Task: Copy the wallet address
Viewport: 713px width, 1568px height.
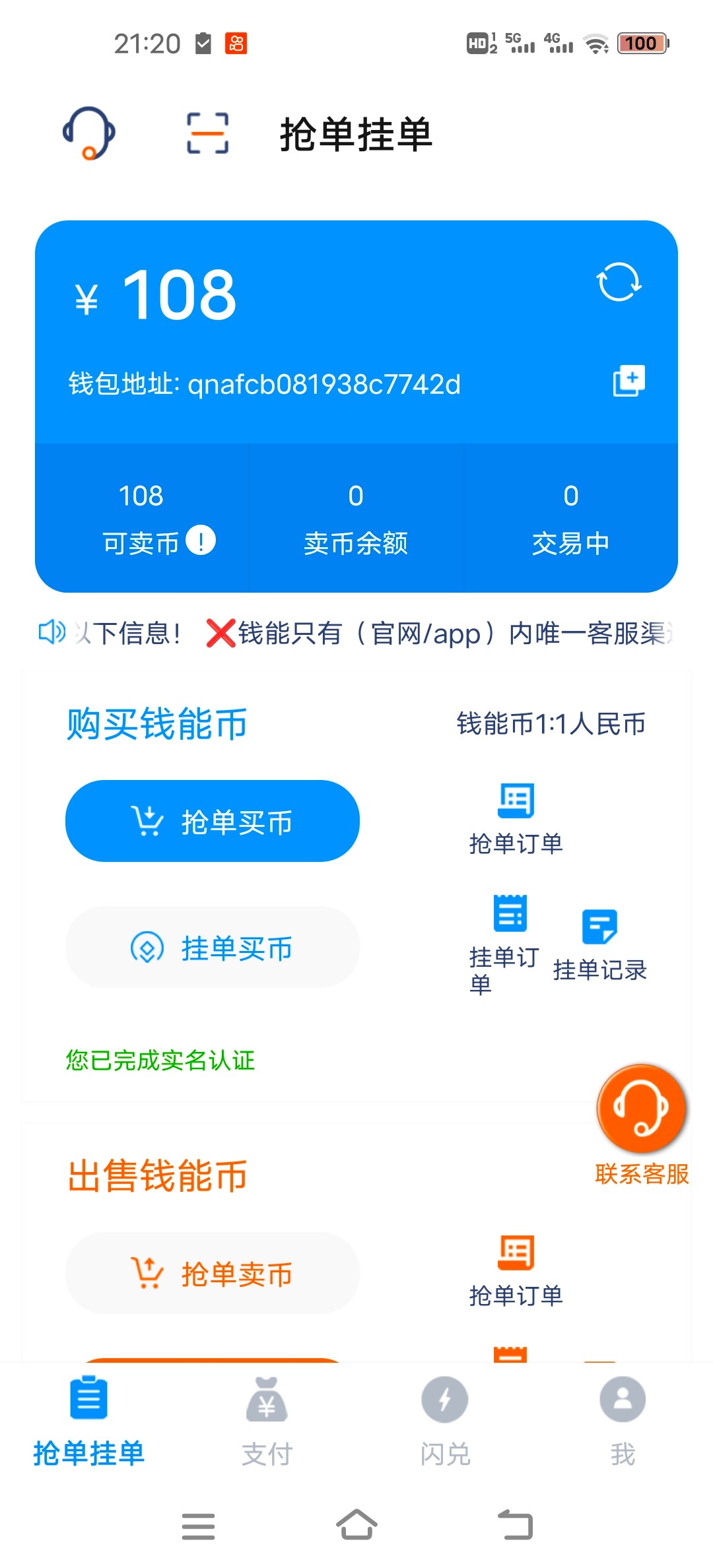Action: pos(628,381)
